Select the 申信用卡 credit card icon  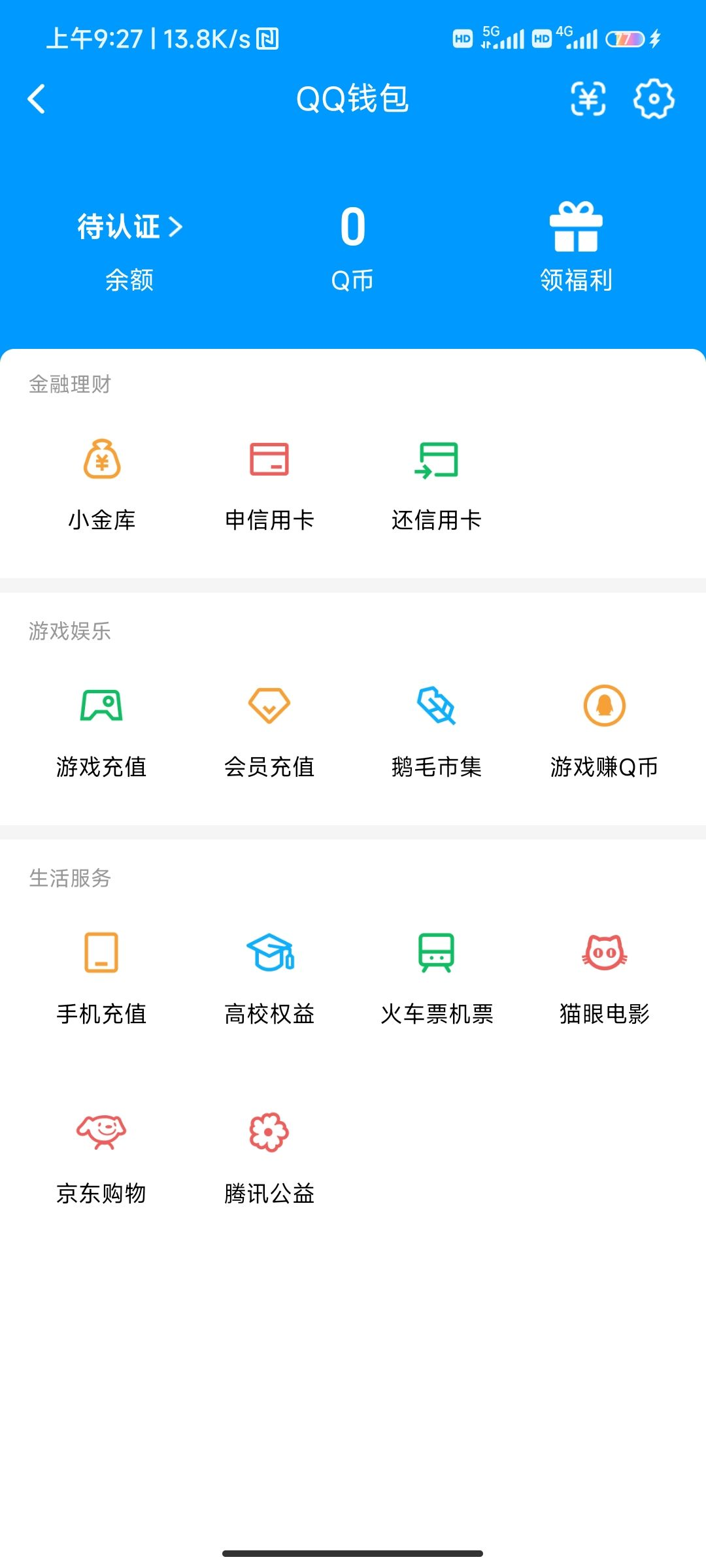coord(269,462)
